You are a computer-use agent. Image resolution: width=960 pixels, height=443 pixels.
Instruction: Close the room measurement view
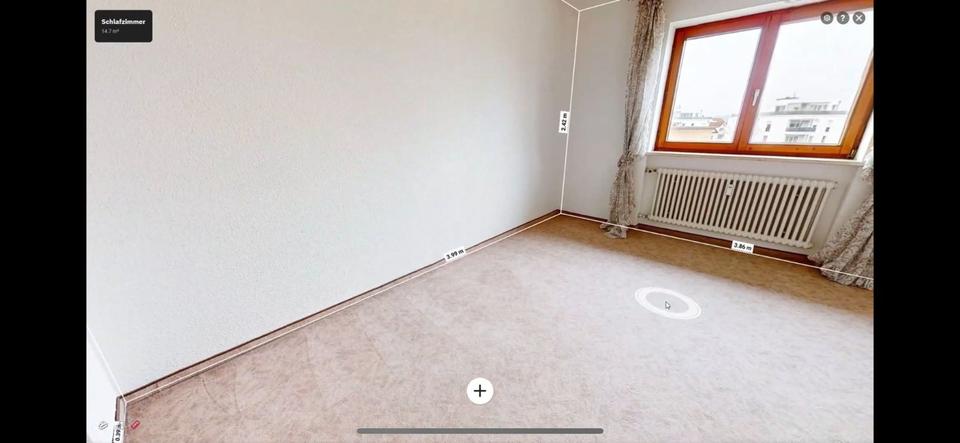point(859,18)
